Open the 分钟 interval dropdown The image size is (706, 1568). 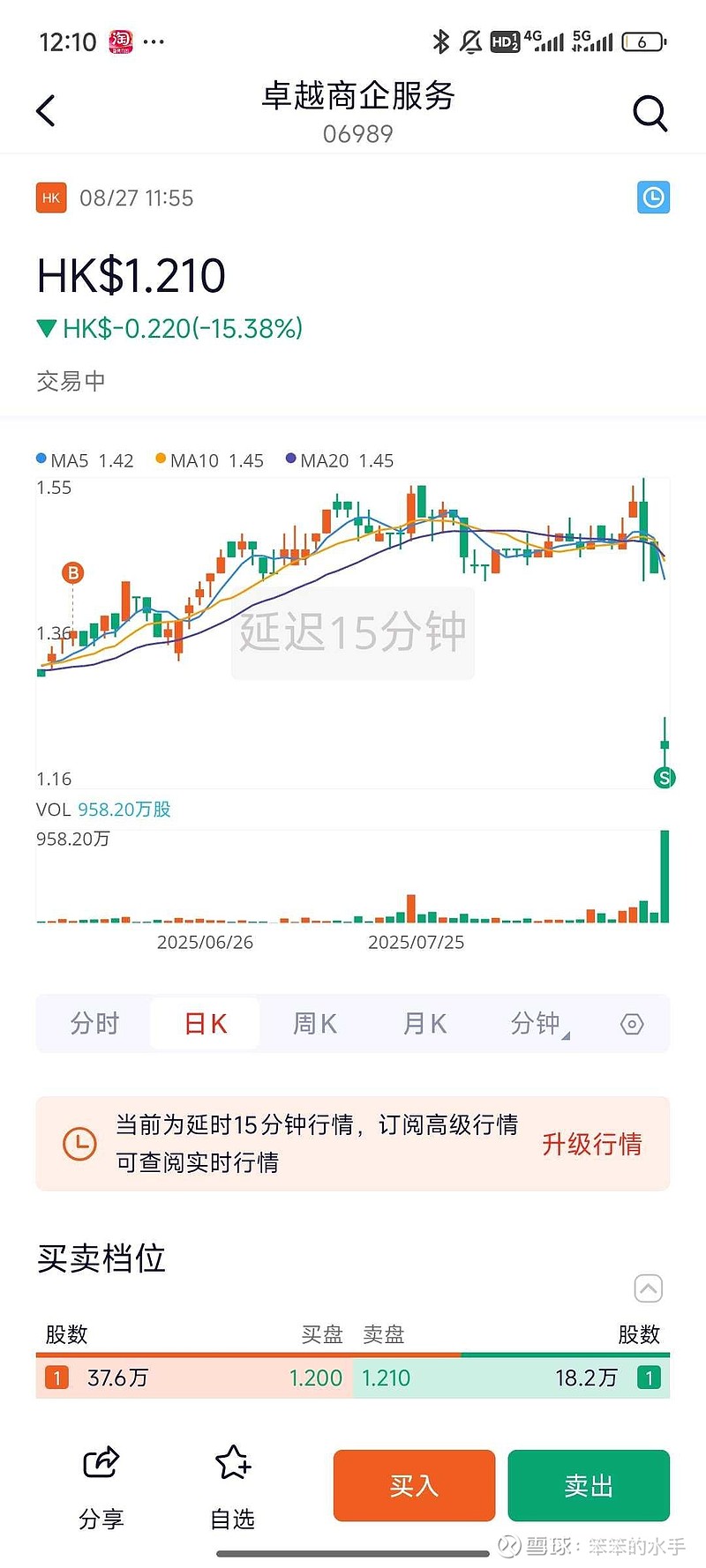coord(539,1023)
